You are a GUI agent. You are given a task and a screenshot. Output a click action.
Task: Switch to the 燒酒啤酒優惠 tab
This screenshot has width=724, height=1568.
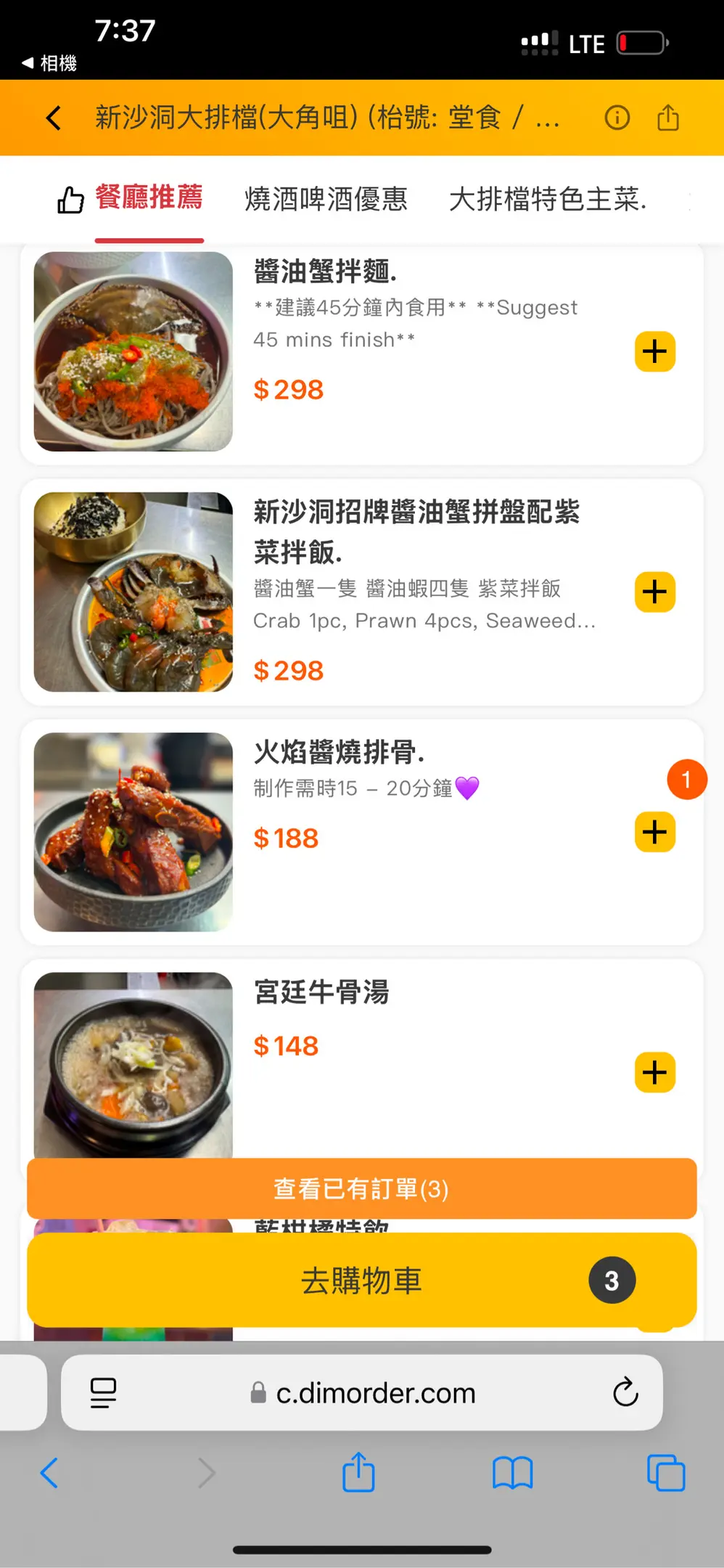326,199
